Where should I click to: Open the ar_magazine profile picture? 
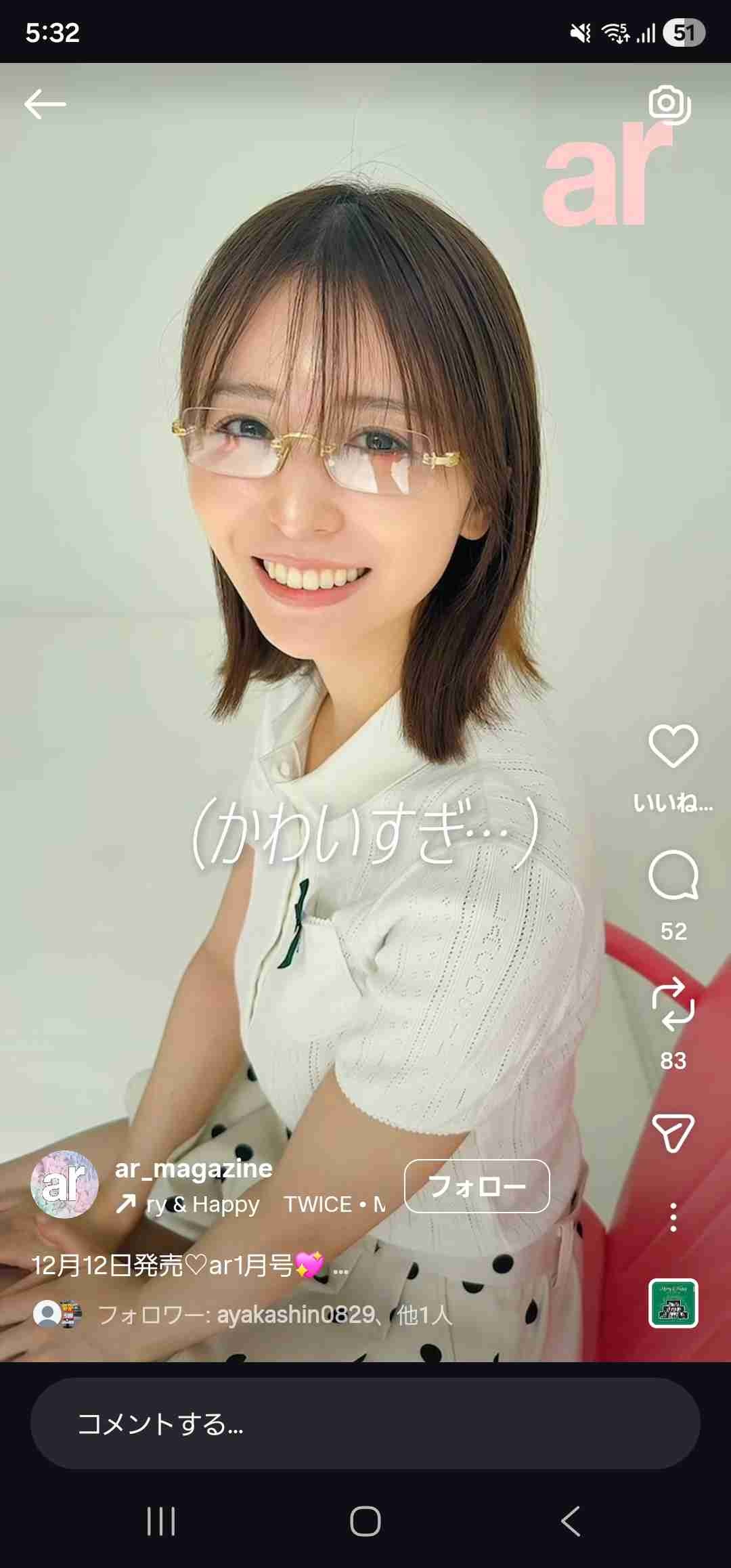pyautogui.click(x=64, y=1185)
